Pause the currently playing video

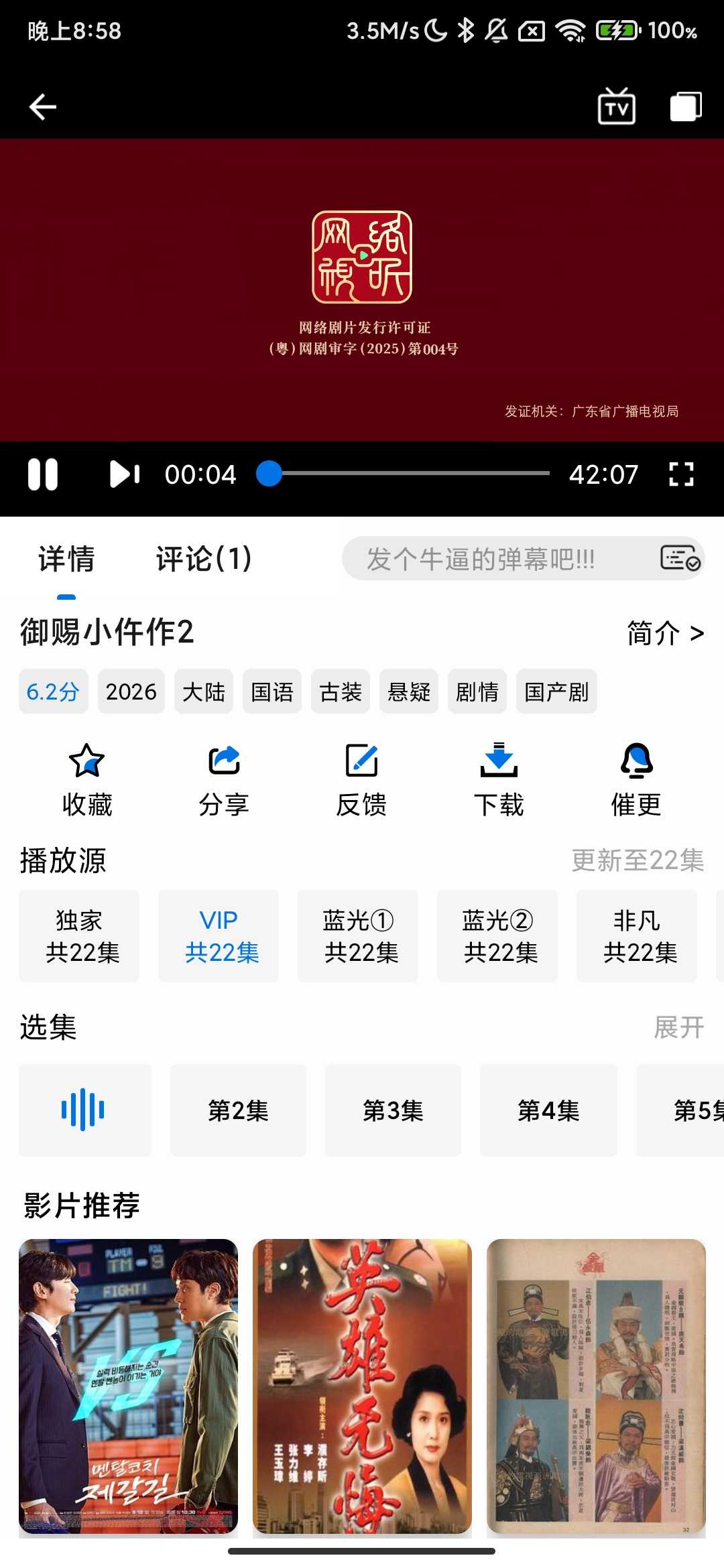pyautogui.click(x=43, y=474)
